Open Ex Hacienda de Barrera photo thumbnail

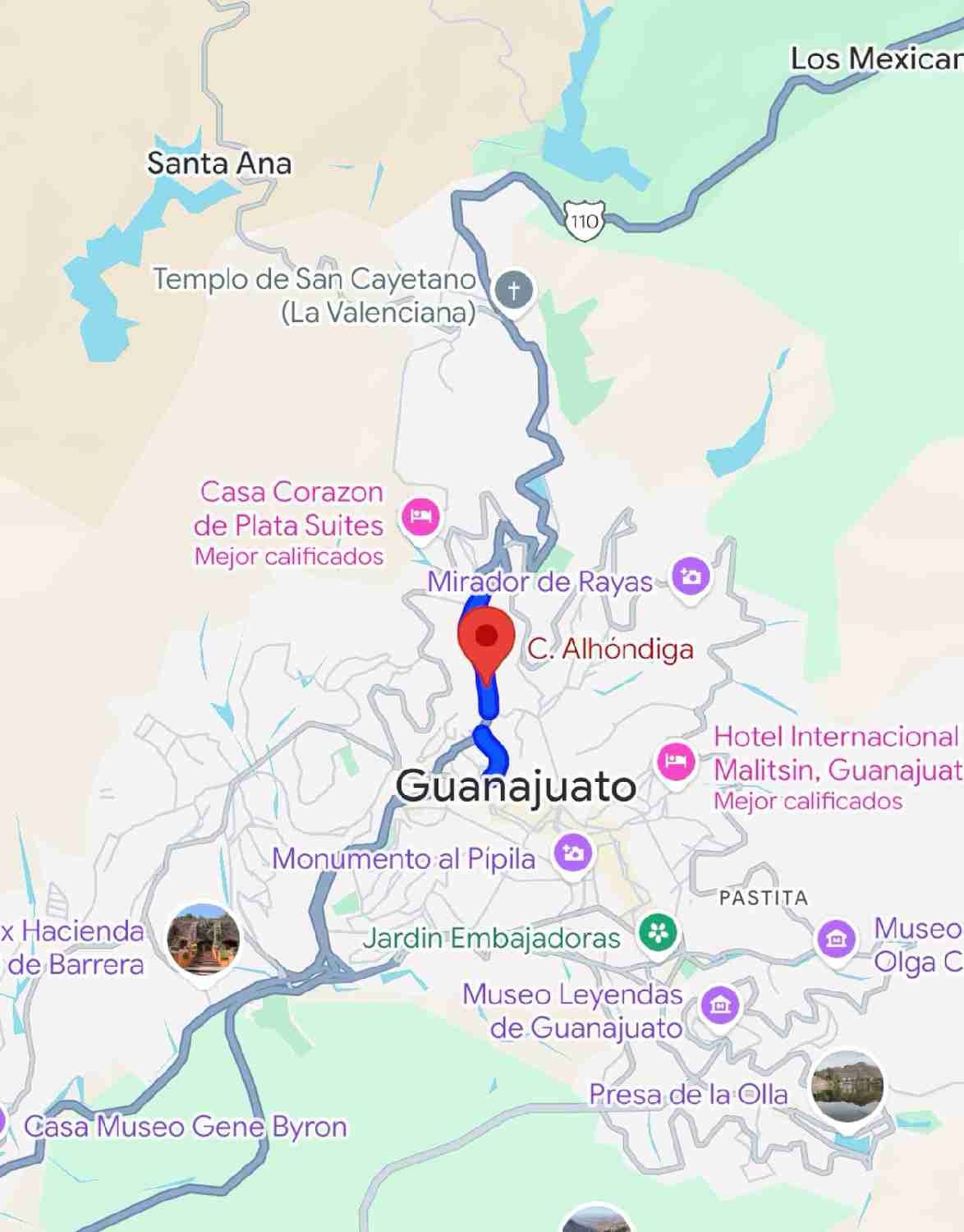pos(203,940)
